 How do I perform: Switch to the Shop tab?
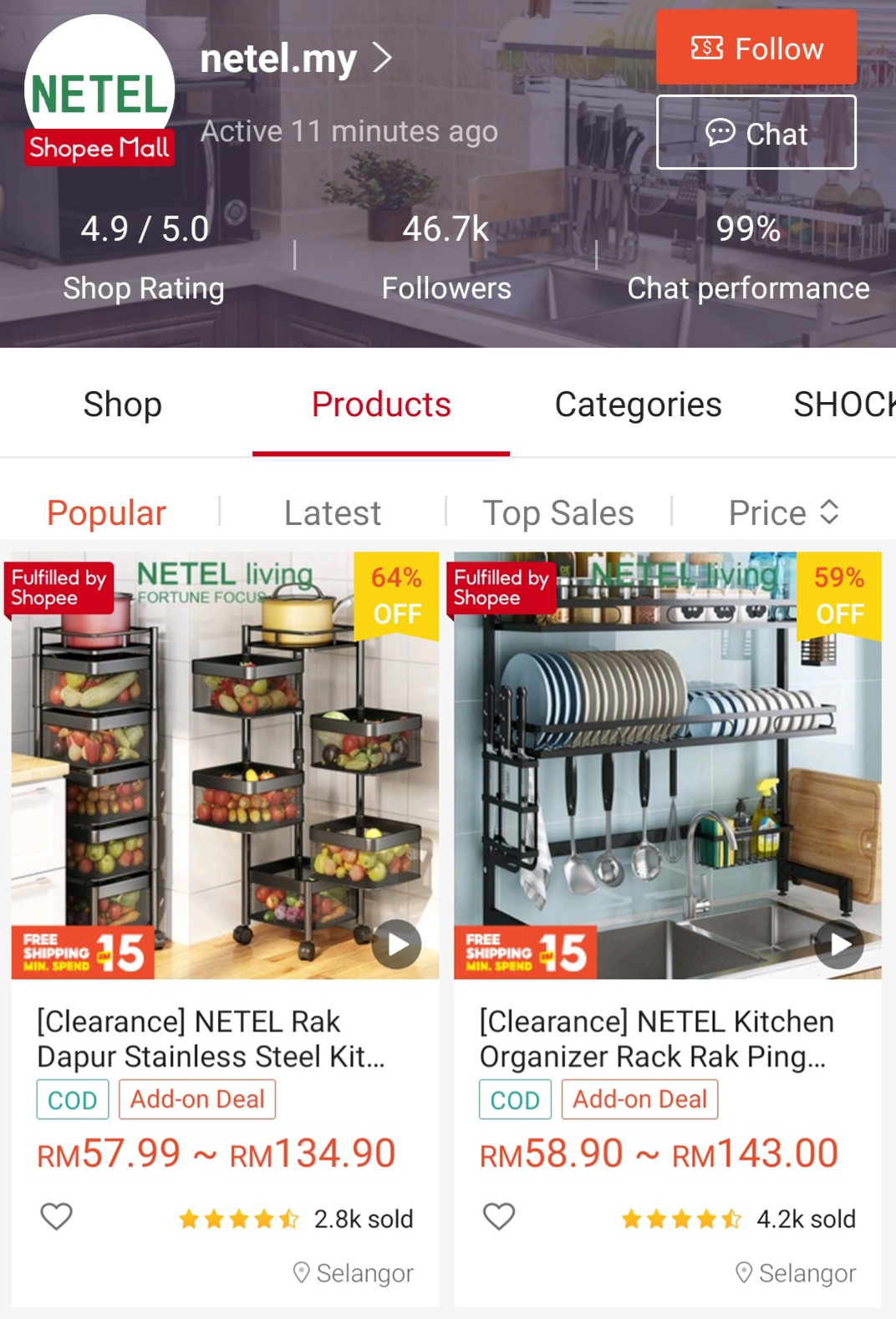click(123, 405)
